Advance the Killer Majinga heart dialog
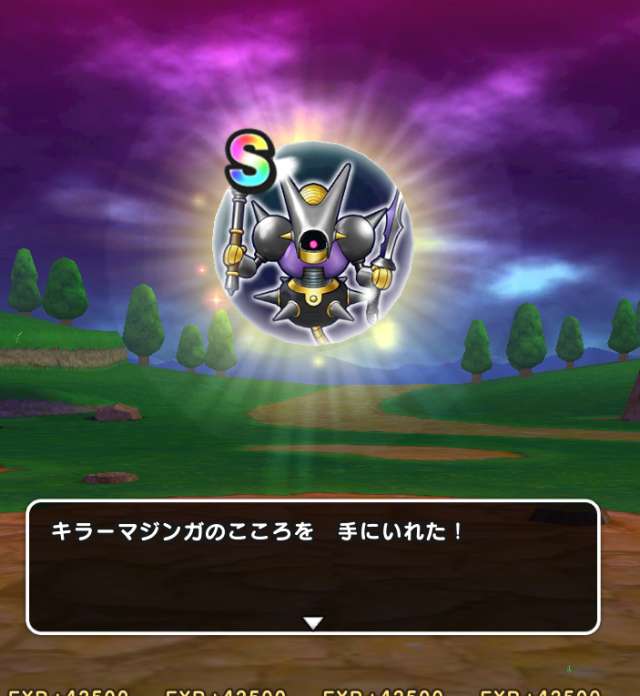640x696 pixels. (313, 622)
